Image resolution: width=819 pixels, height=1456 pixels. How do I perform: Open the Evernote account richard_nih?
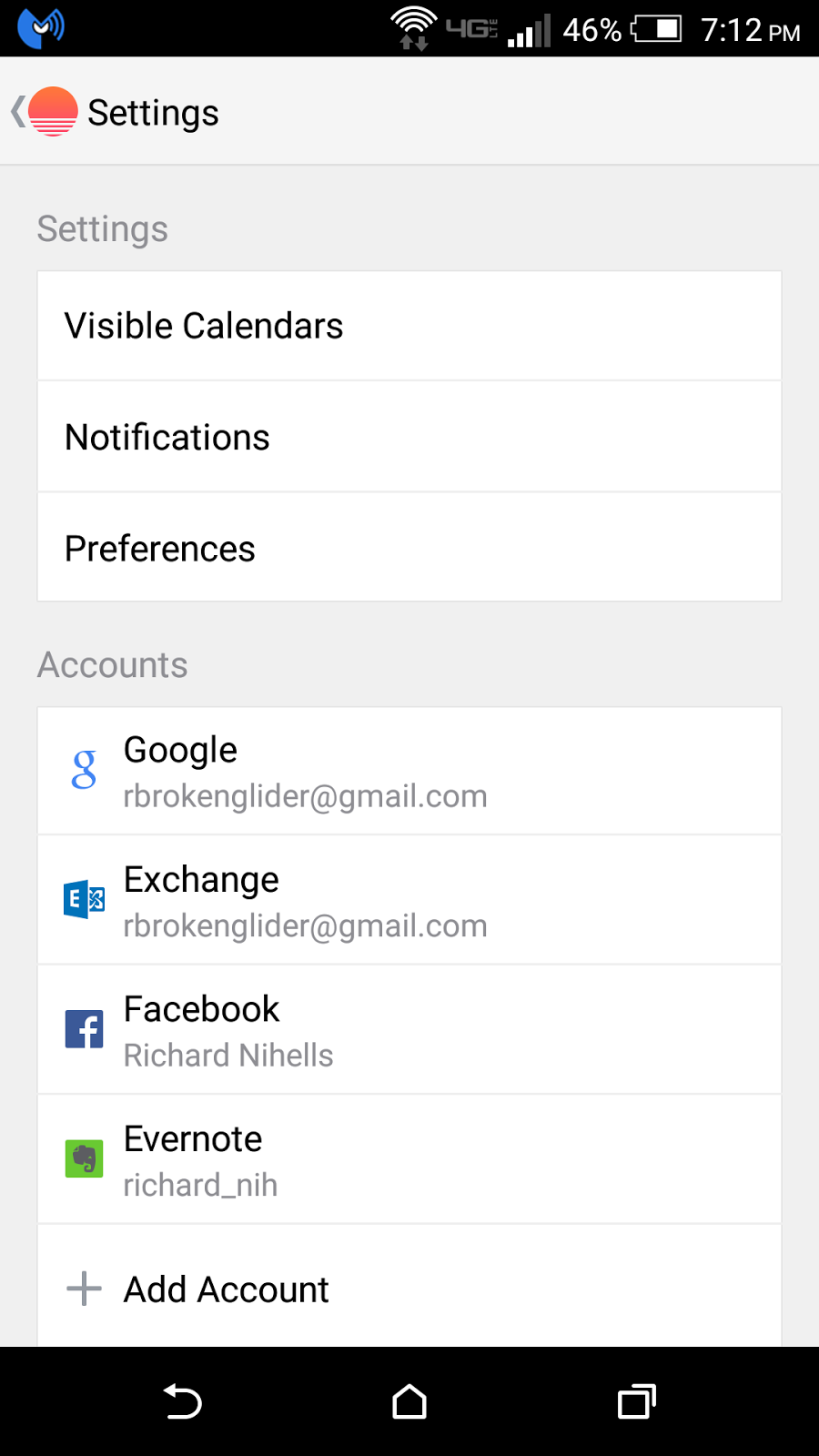pyautogui.click(x=409, y=1160)
